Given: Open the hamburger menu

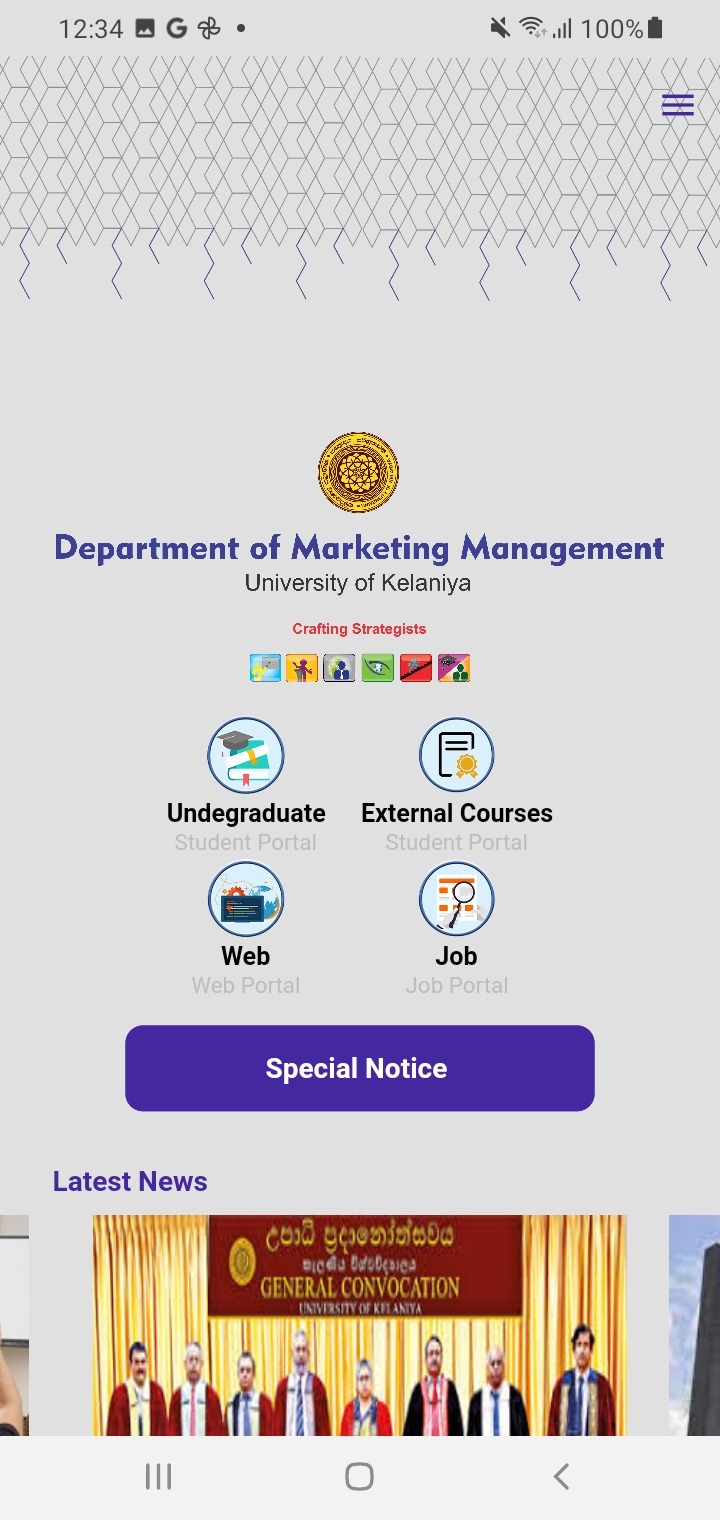Looking at the screenshot, I should click(677, 105).
